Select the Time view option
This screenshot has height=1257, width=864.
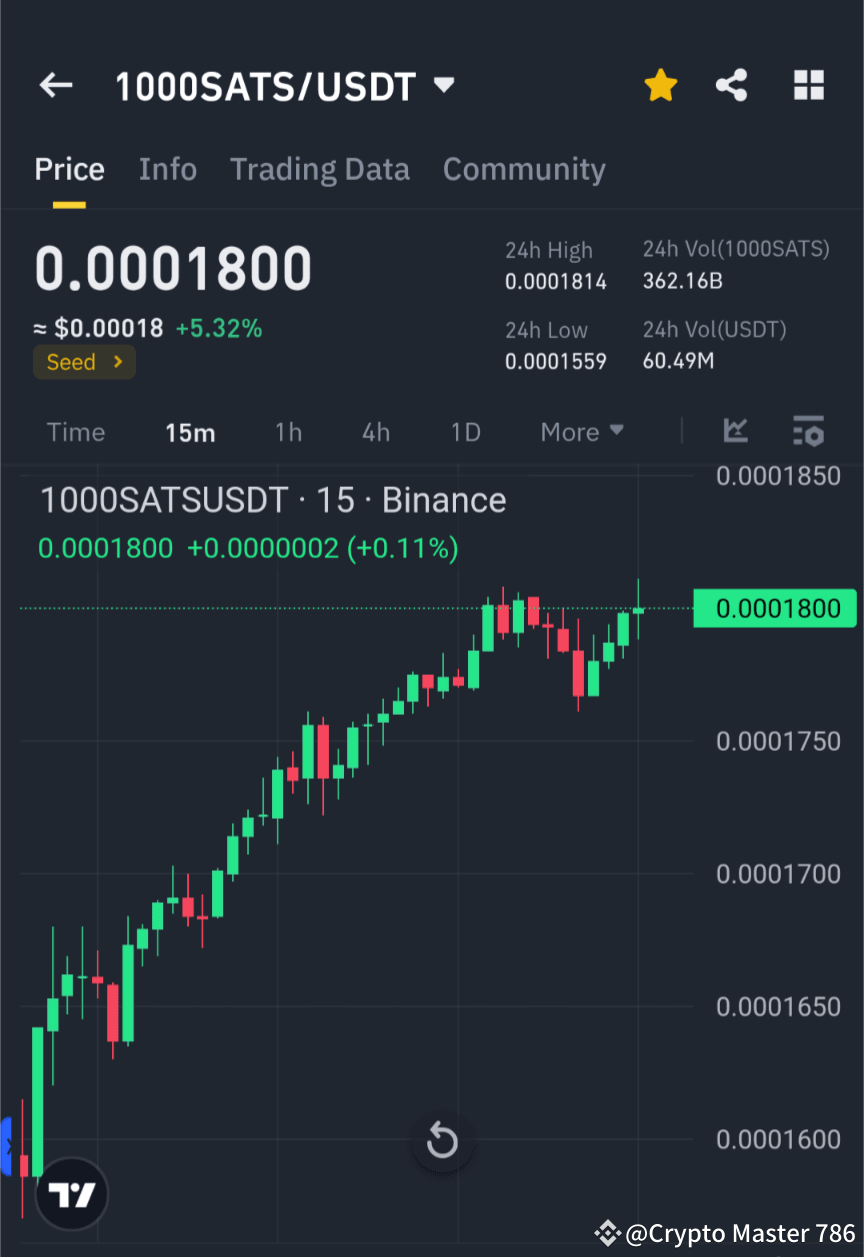tap(75, 432)
